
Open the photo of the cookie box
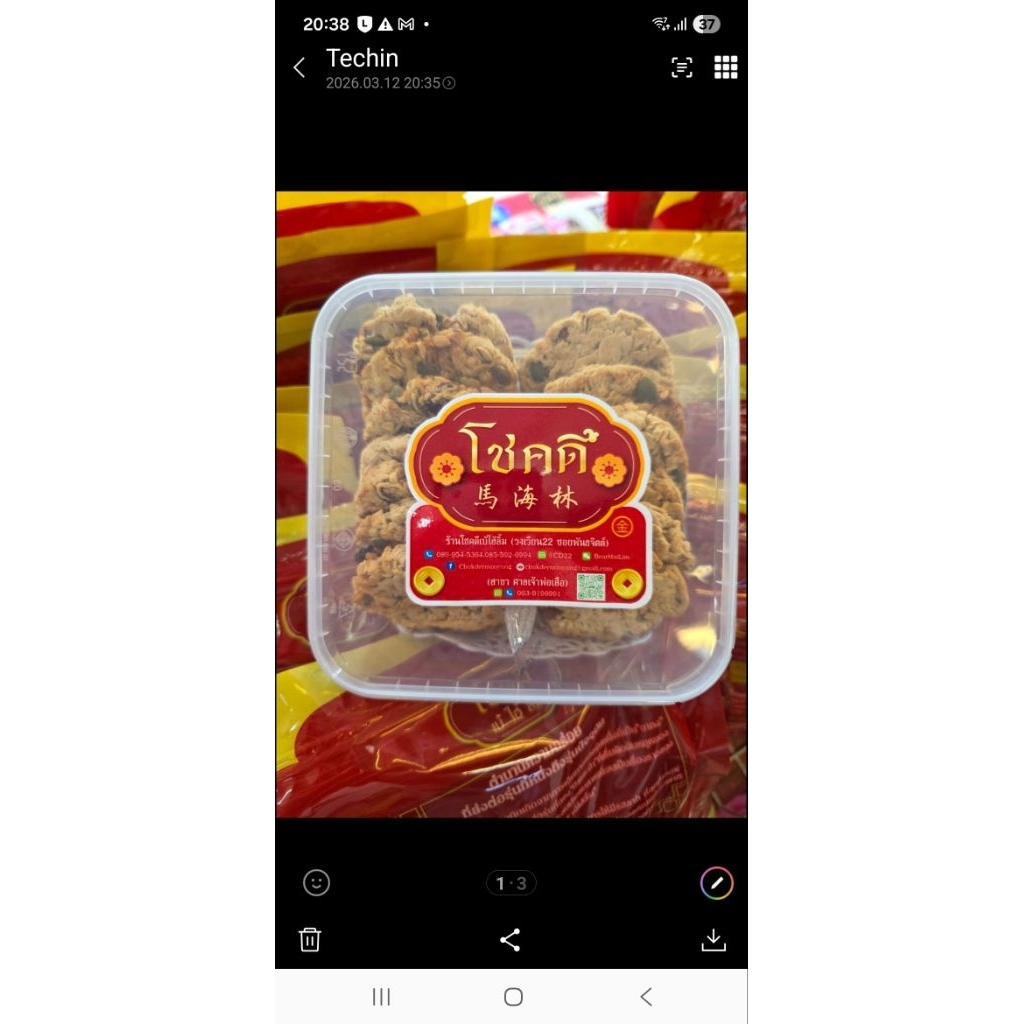pos(511,504)
